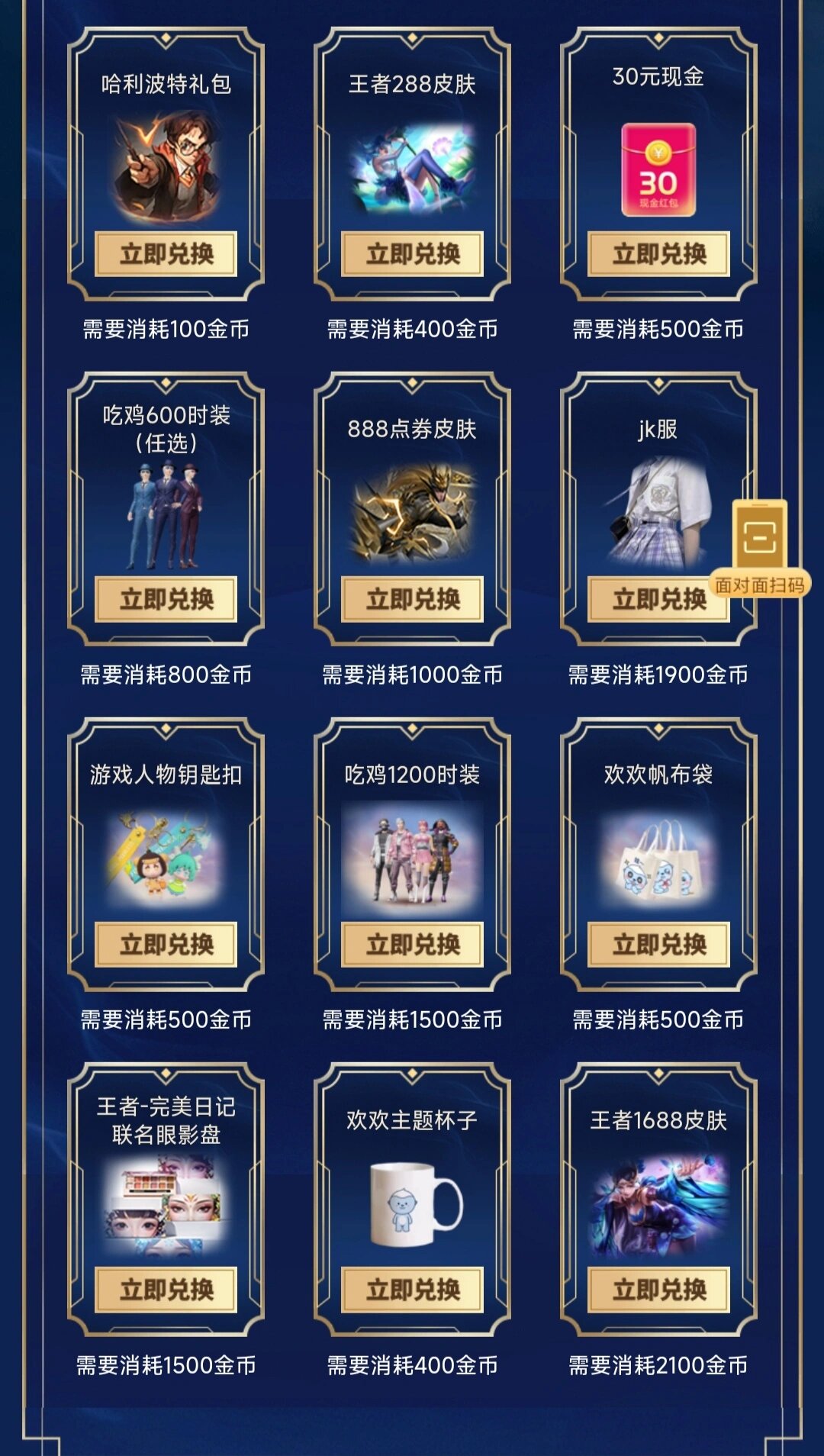Get the 欢欢帆布袋 with 立即兑换
The image size is (824, 1456).
point(658,945)
